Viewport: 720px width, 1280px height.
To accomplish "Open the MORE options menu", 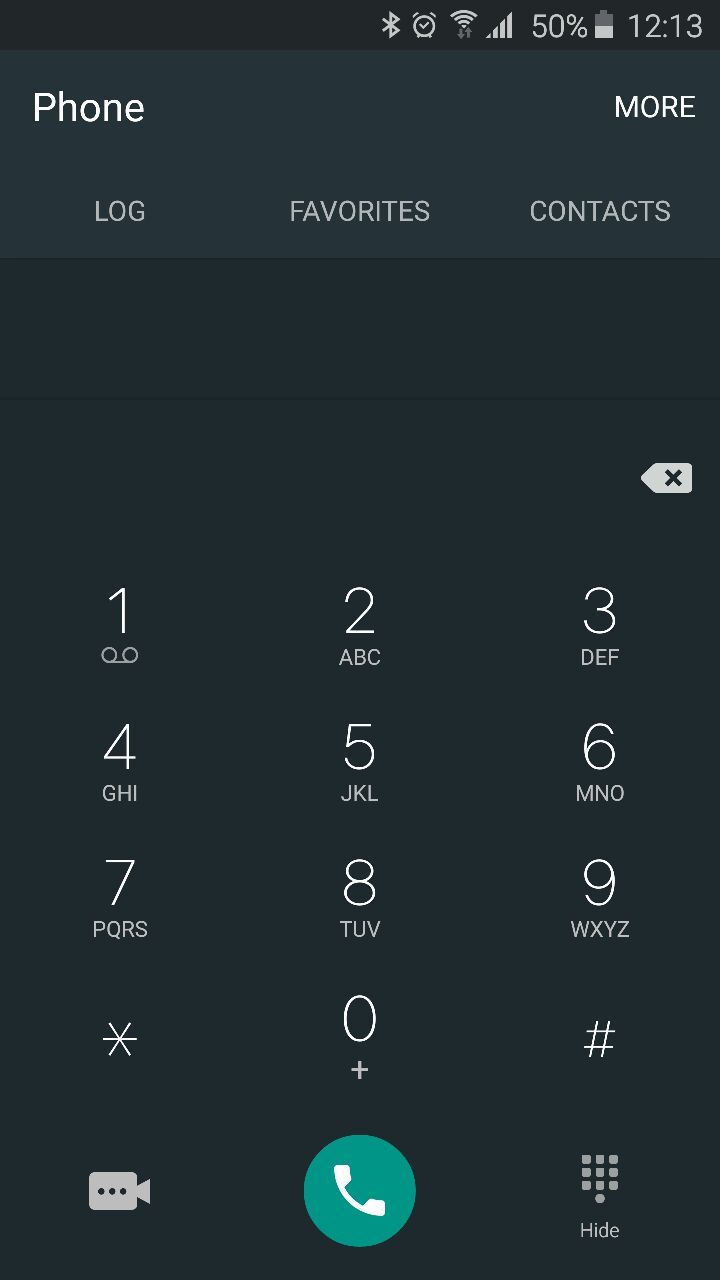I will (x=654, y=108).
